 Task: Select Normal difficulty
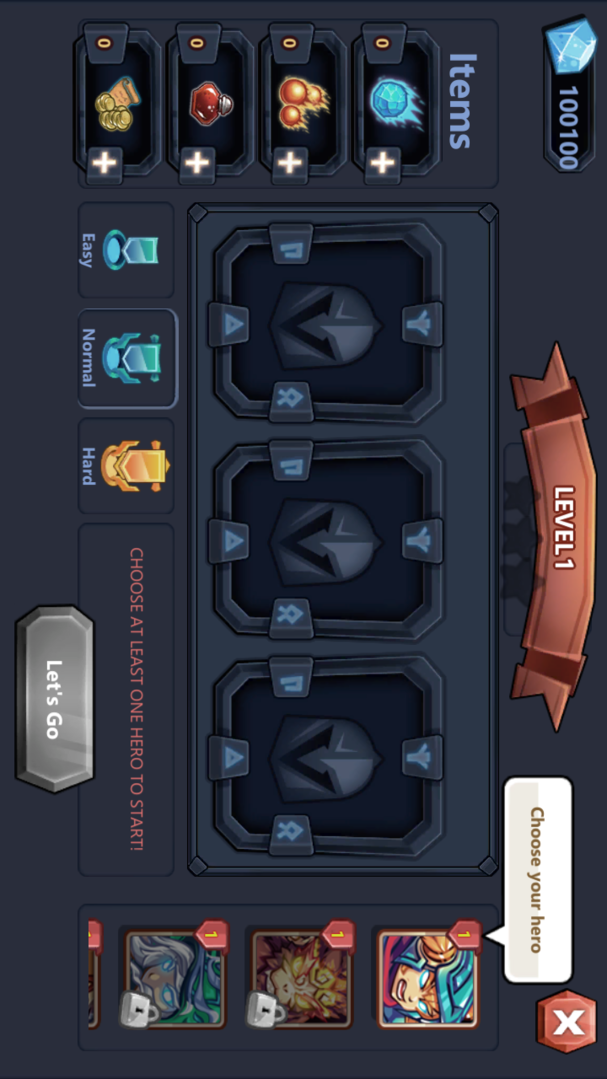pyautogui.click(x=127, y=358)
